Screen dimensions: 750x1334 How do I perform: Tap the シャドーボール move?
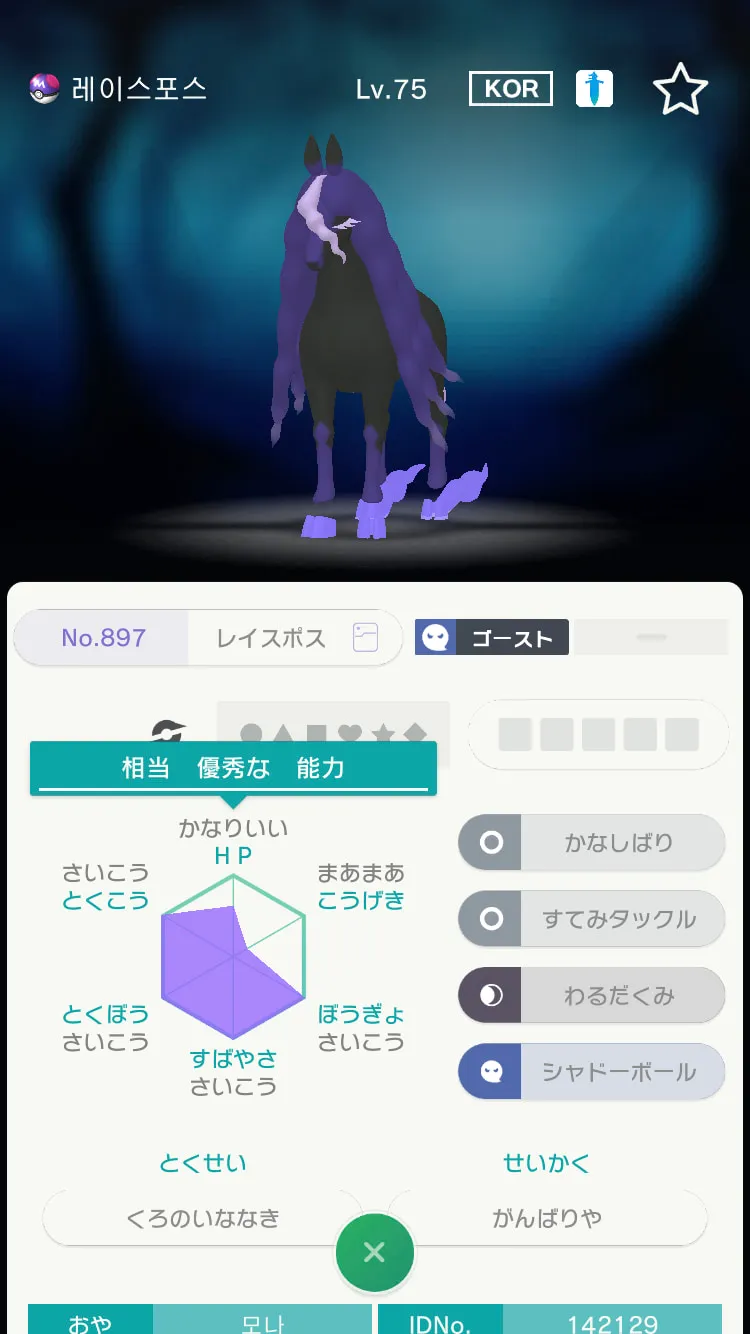(591, 1072)
